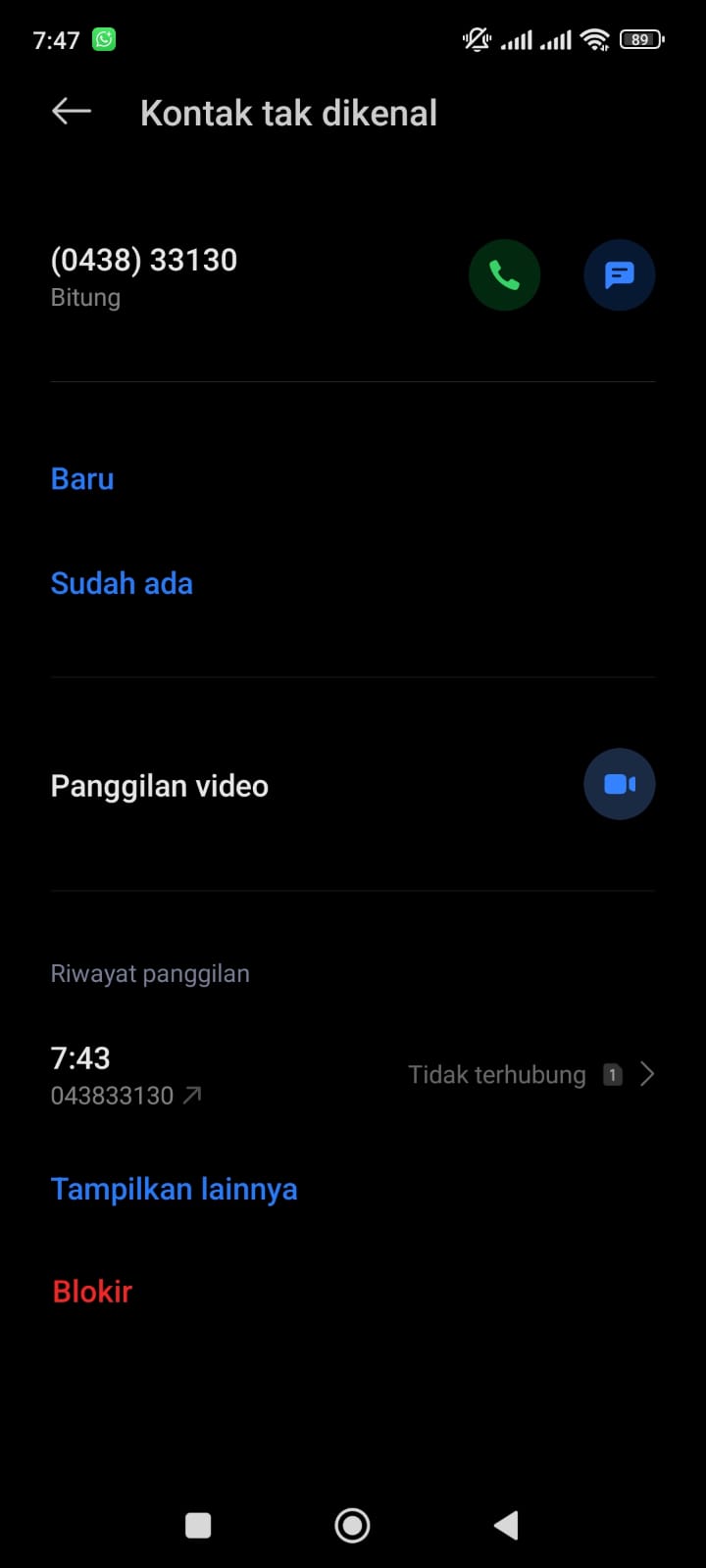Image resolution: width=706 pixels, height=1568 pixels.
Task: Go back using the top-left arrow
Action: point(72,112)
